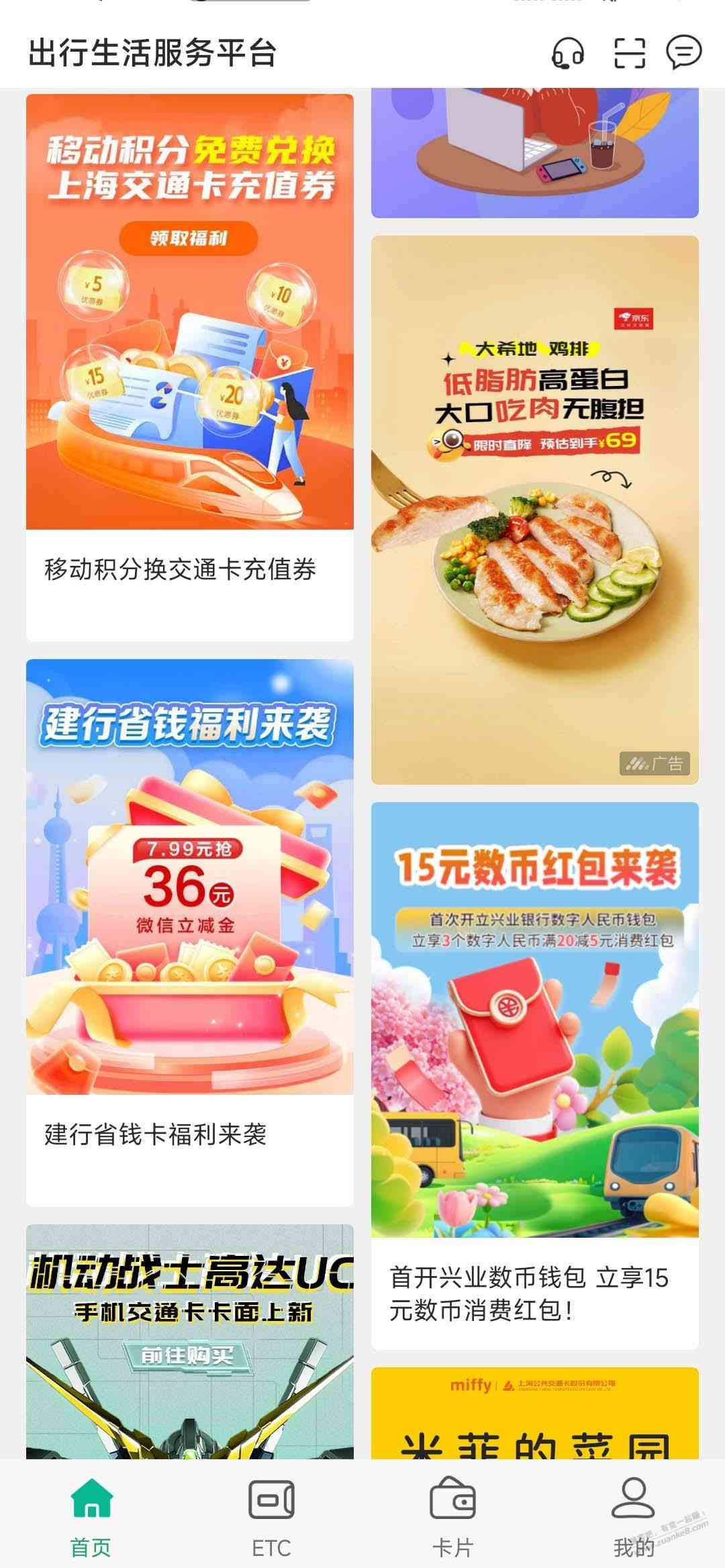Open 机动战士高达UC card face promo
The height and width of the screenshot is (1568, 725).
coord(190,1342)
